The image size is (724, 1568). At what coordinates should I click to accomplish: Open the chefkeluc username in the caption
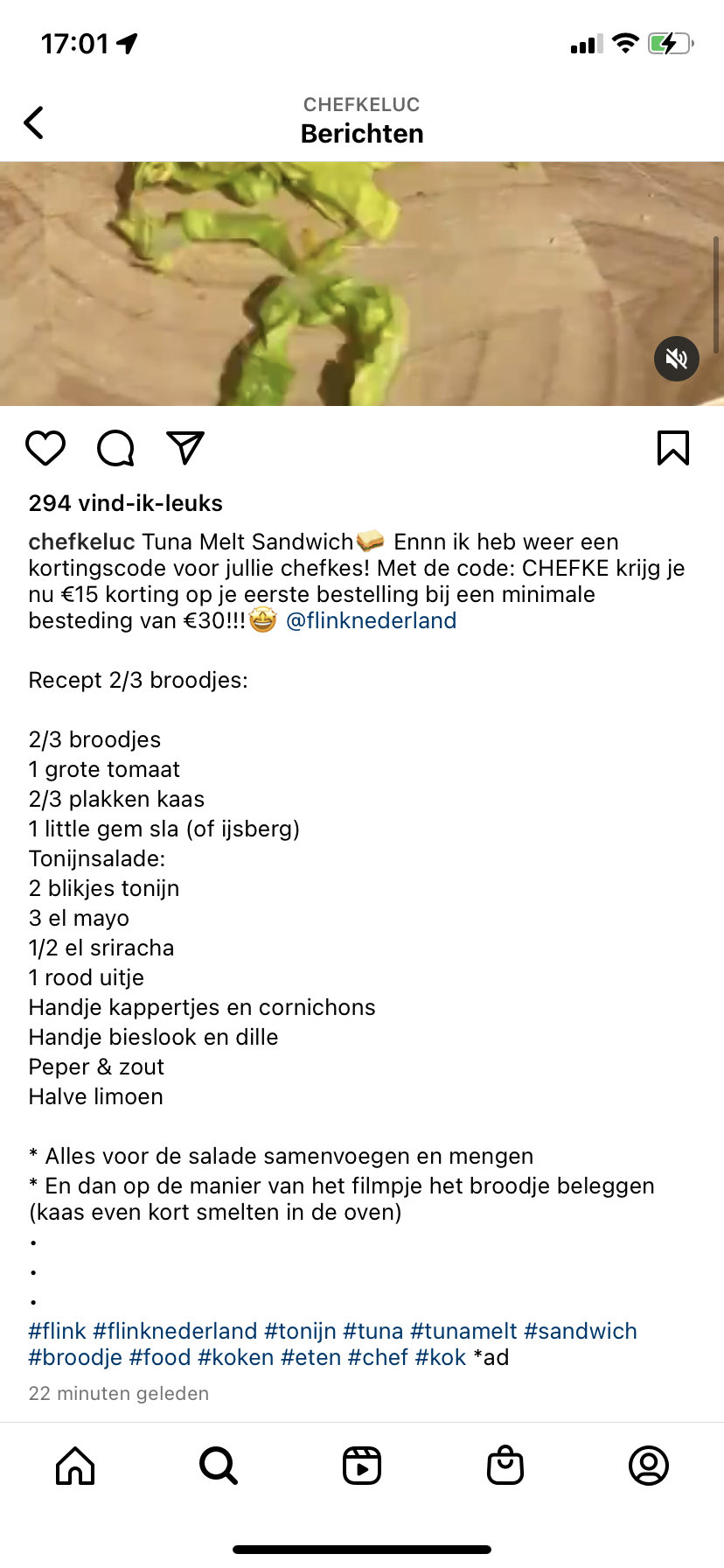point(81,542)
